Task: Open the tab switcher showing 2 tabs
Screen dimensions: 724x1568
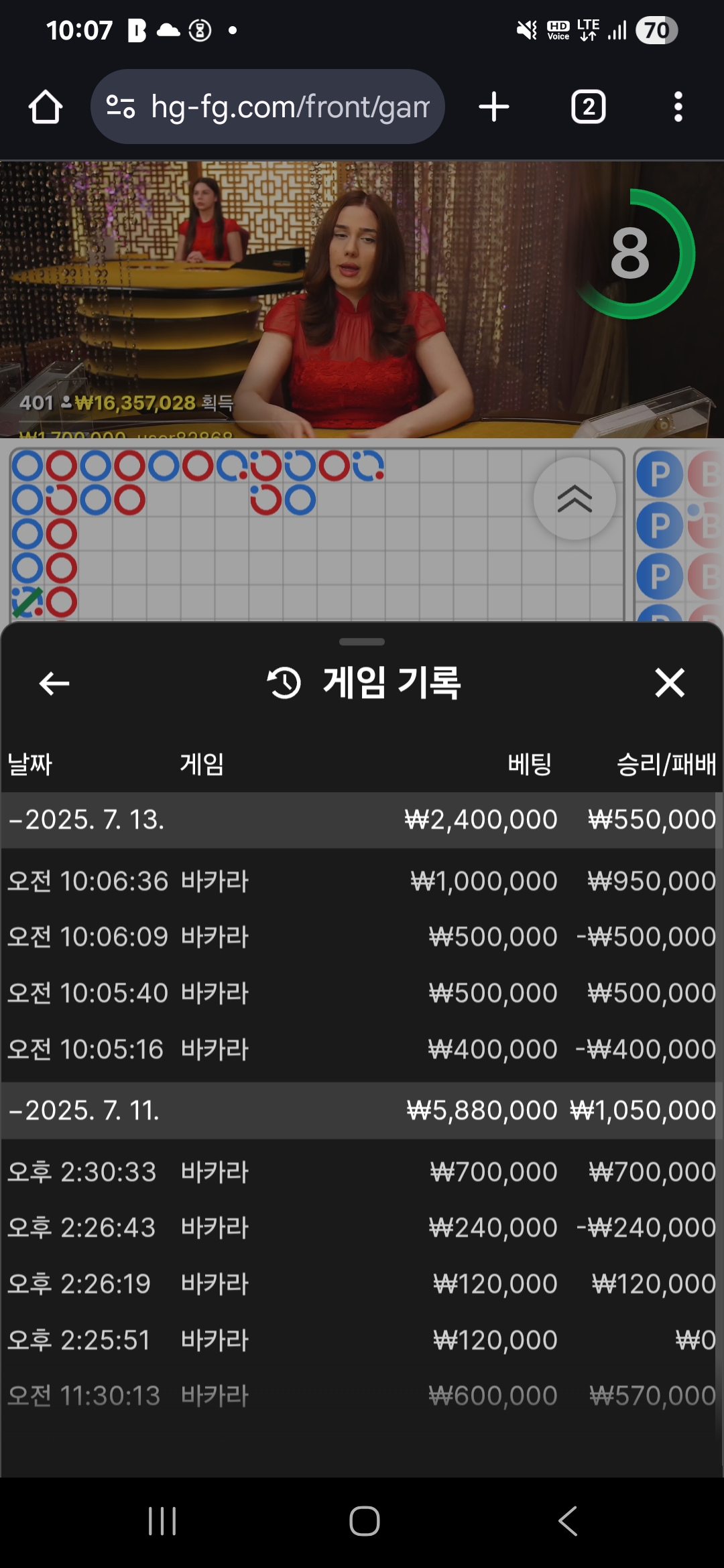Action: click(x=588, y=107)
